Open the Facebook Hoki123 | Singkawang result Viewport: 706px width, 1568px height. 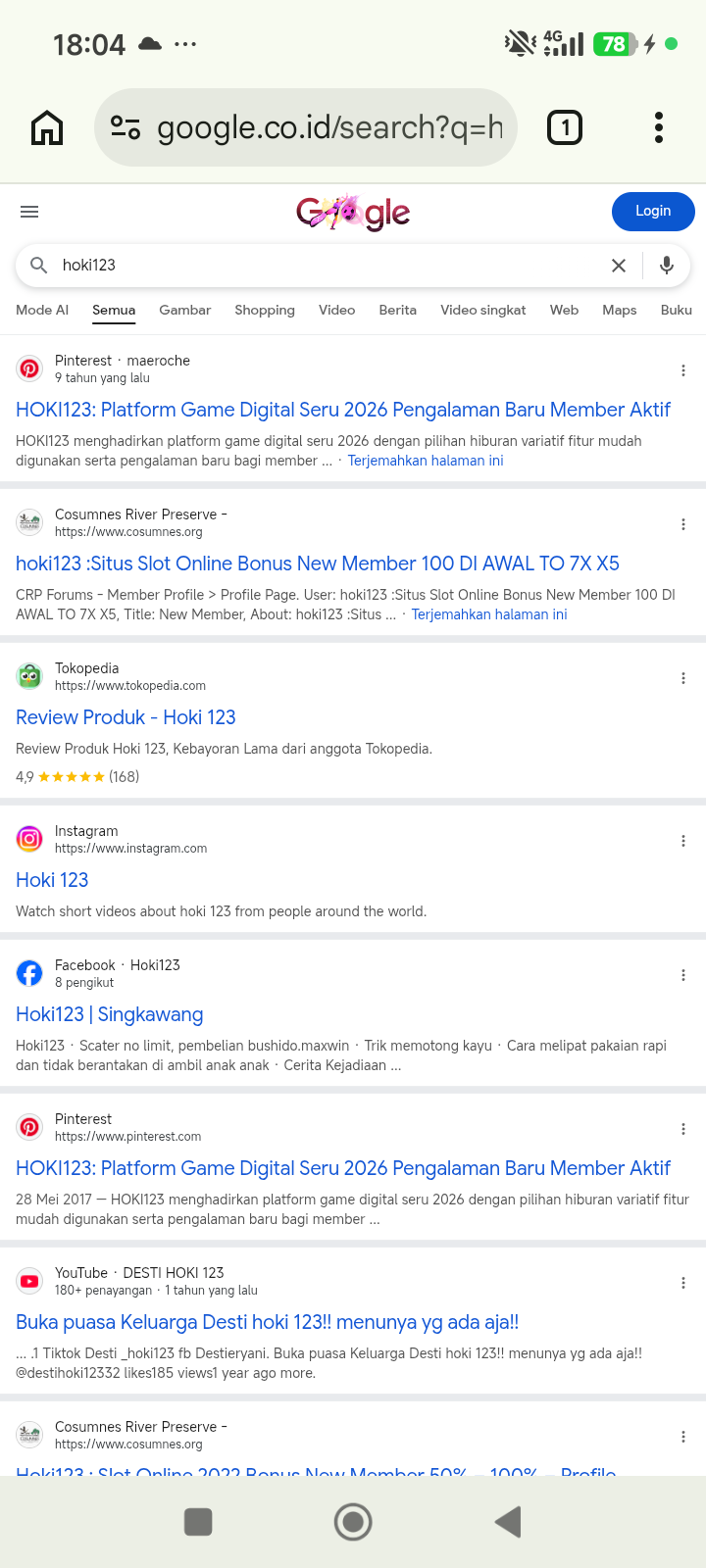(x=110, y=1014)
